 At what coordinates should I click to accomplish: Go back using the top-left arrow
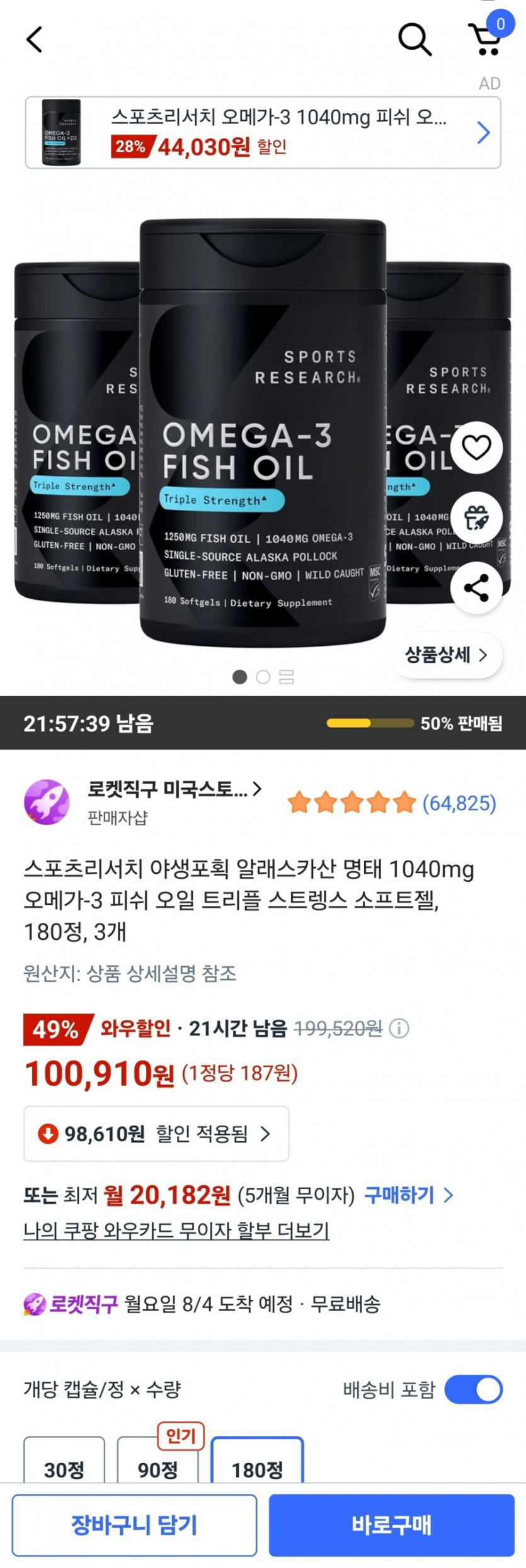35,39
